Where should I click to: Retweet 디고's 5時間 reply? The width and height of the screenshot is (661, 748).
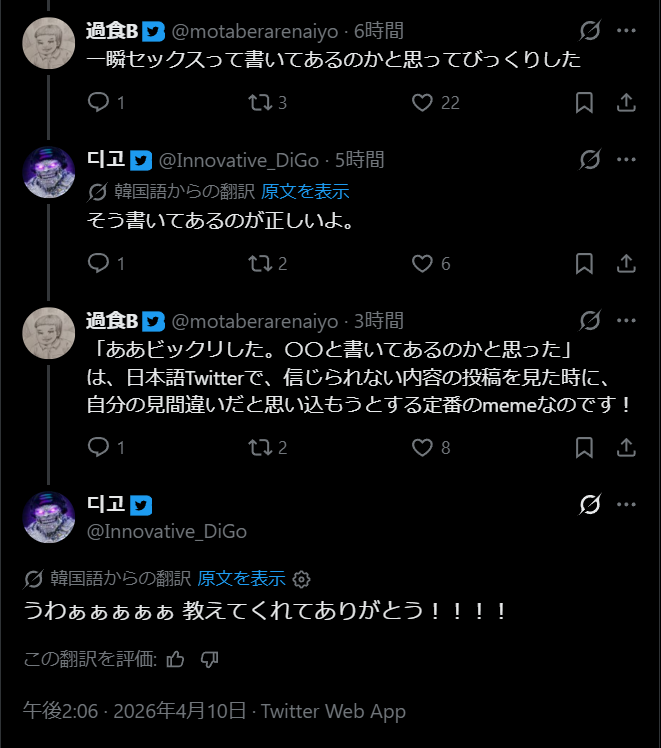(259, 263)
